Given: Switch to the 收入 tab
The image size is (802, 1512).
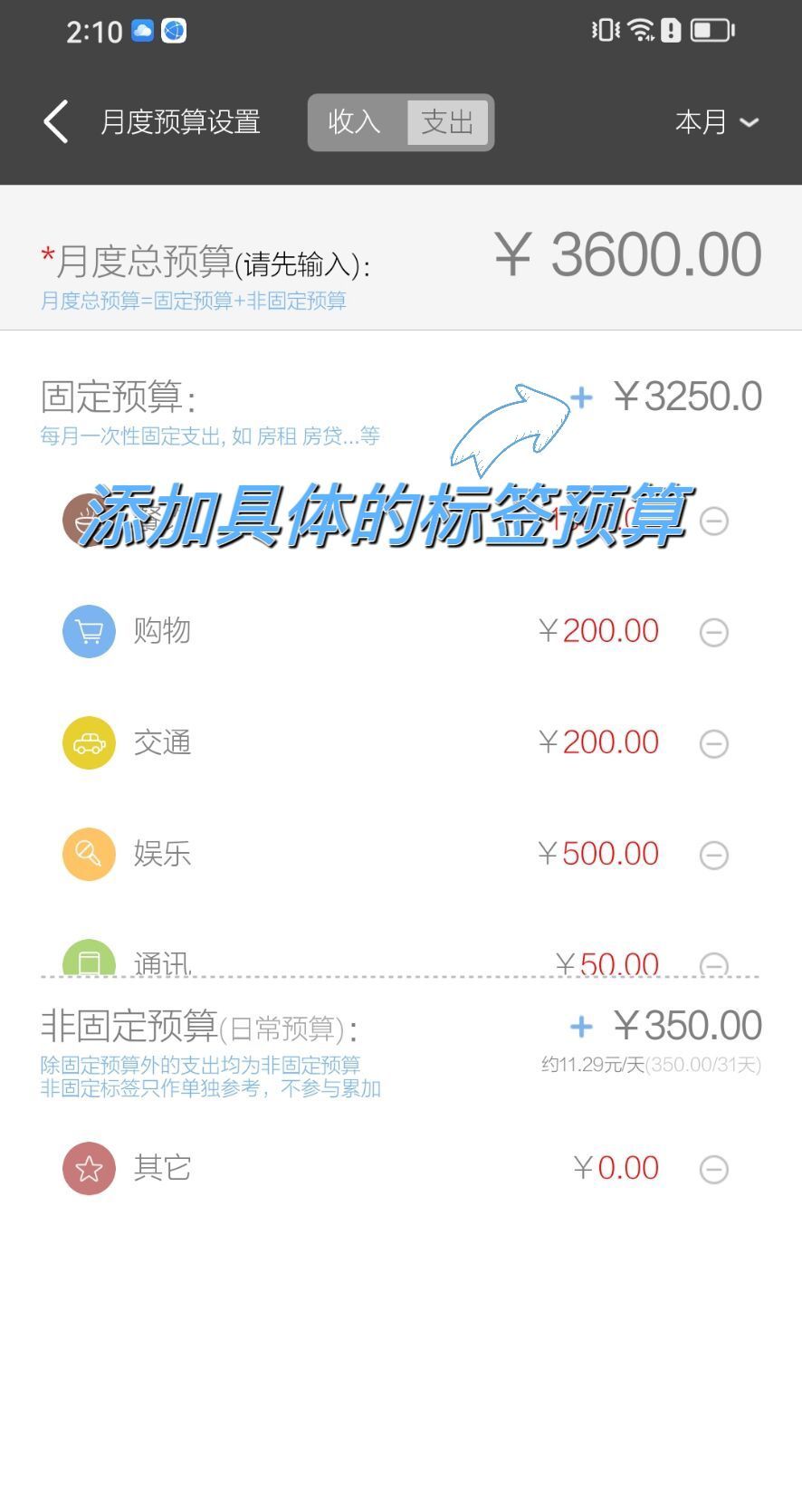Looking at the screenshot, I should pyautogui.click(x=355, y=122).
